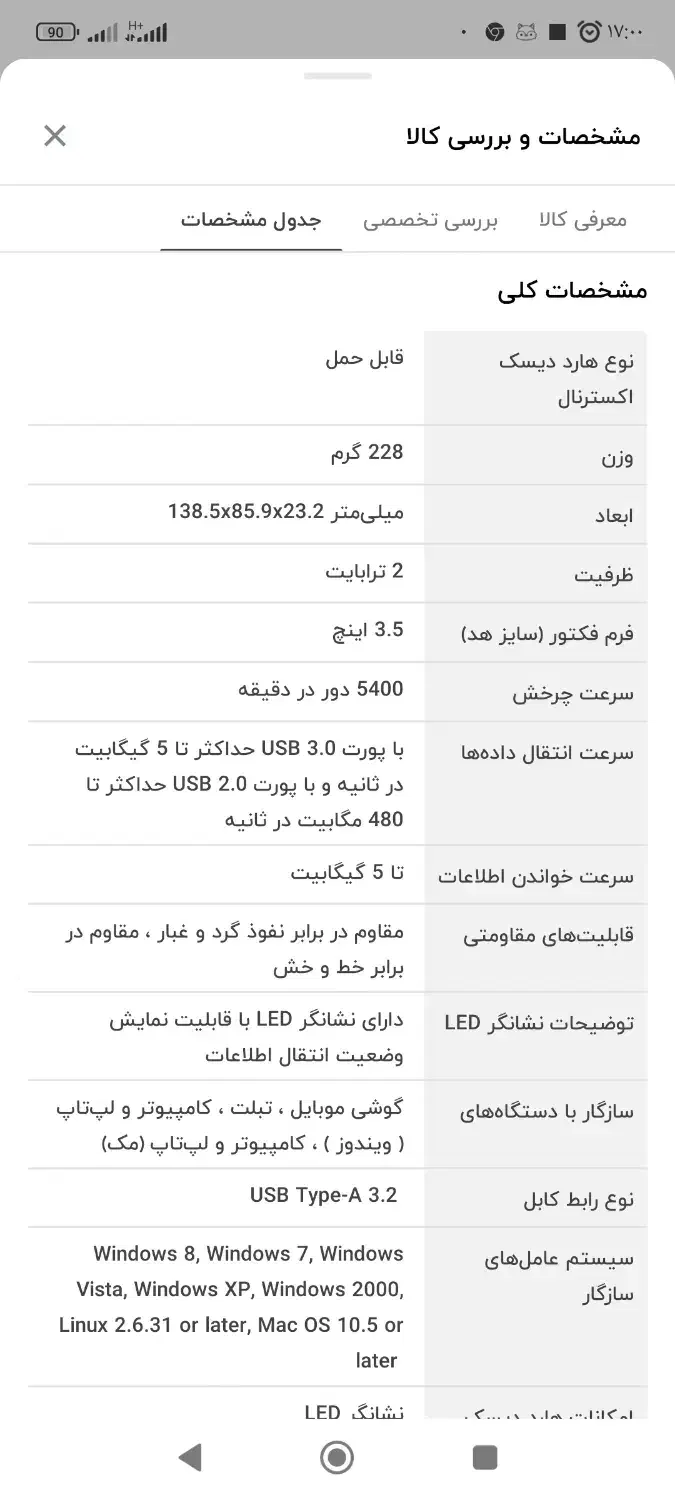
Task: Close the مشخصات و بررسی کالا sheet
Action: (x=55, y=136)
